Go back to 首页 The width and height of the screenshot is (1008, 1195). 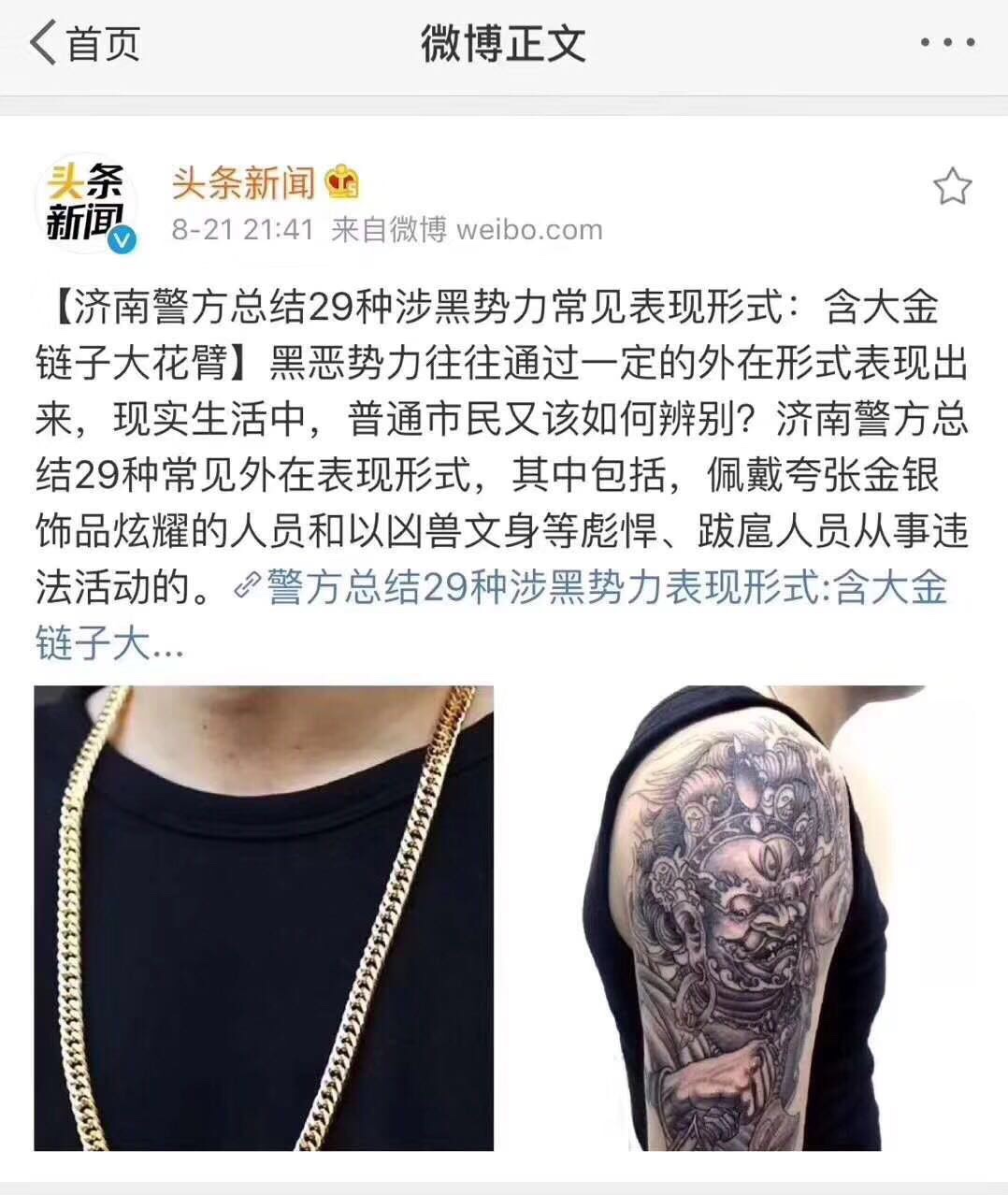point(85,44)
